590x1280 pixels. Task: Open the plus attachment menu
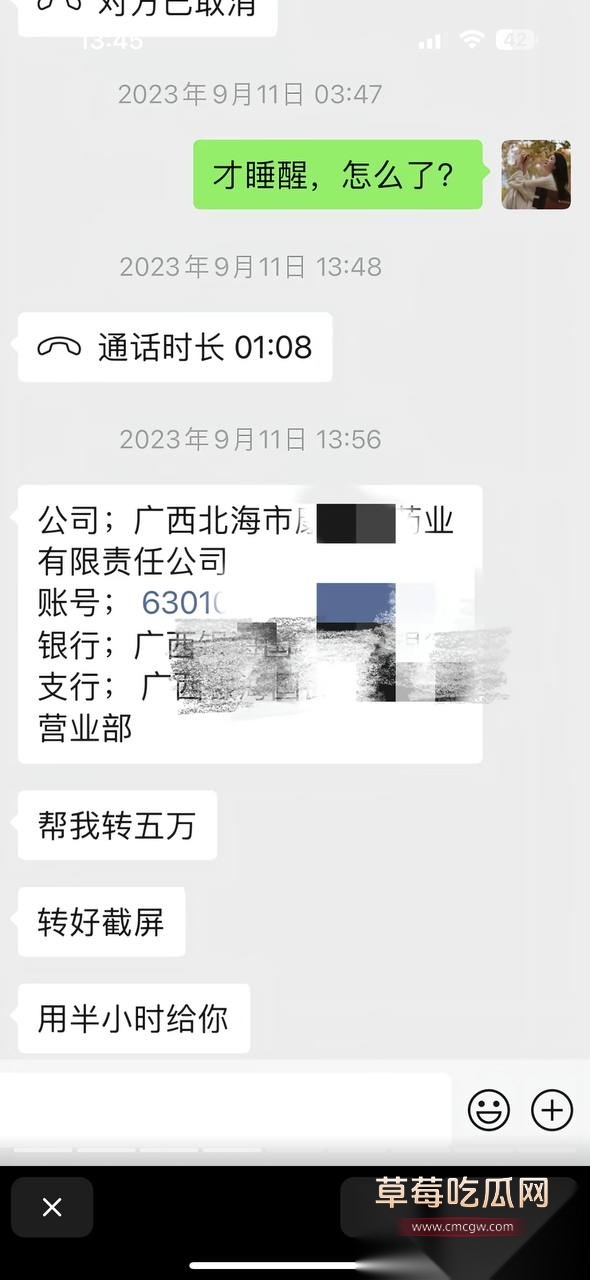point(552,1110)
